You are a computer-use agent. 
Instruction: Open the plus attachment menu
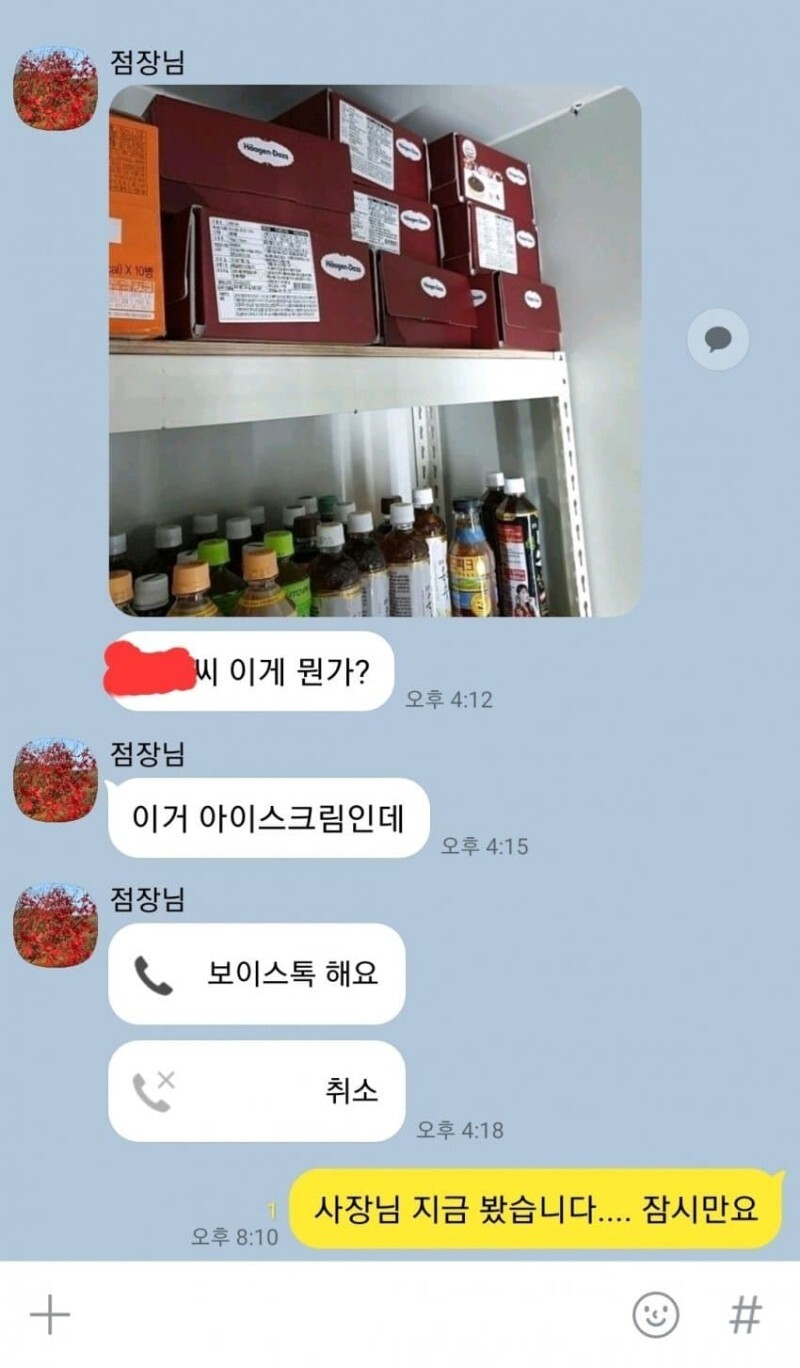49,1315
